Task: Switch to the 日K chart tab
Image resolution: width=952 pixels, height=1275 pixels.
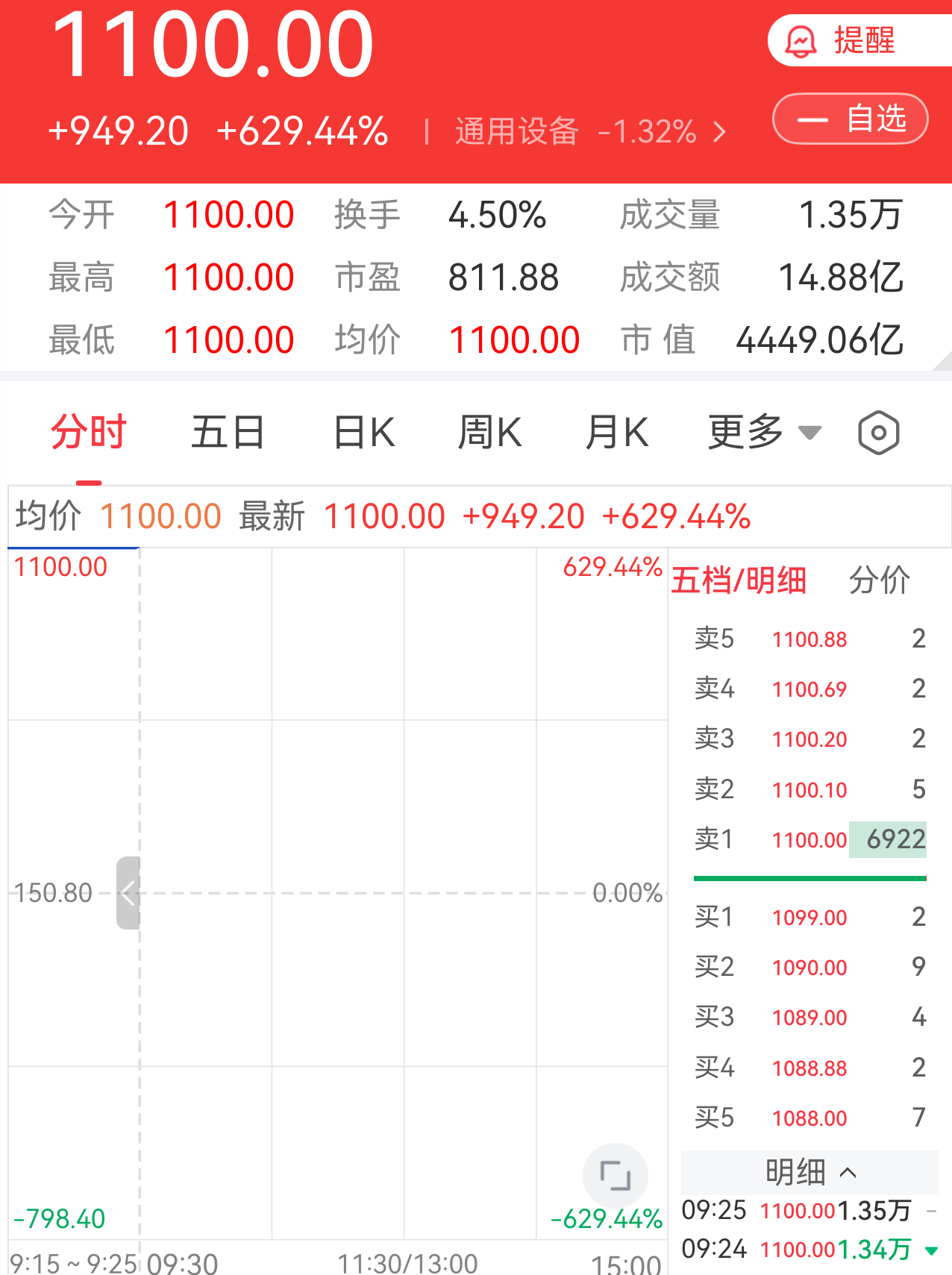Action: [364, 433]
